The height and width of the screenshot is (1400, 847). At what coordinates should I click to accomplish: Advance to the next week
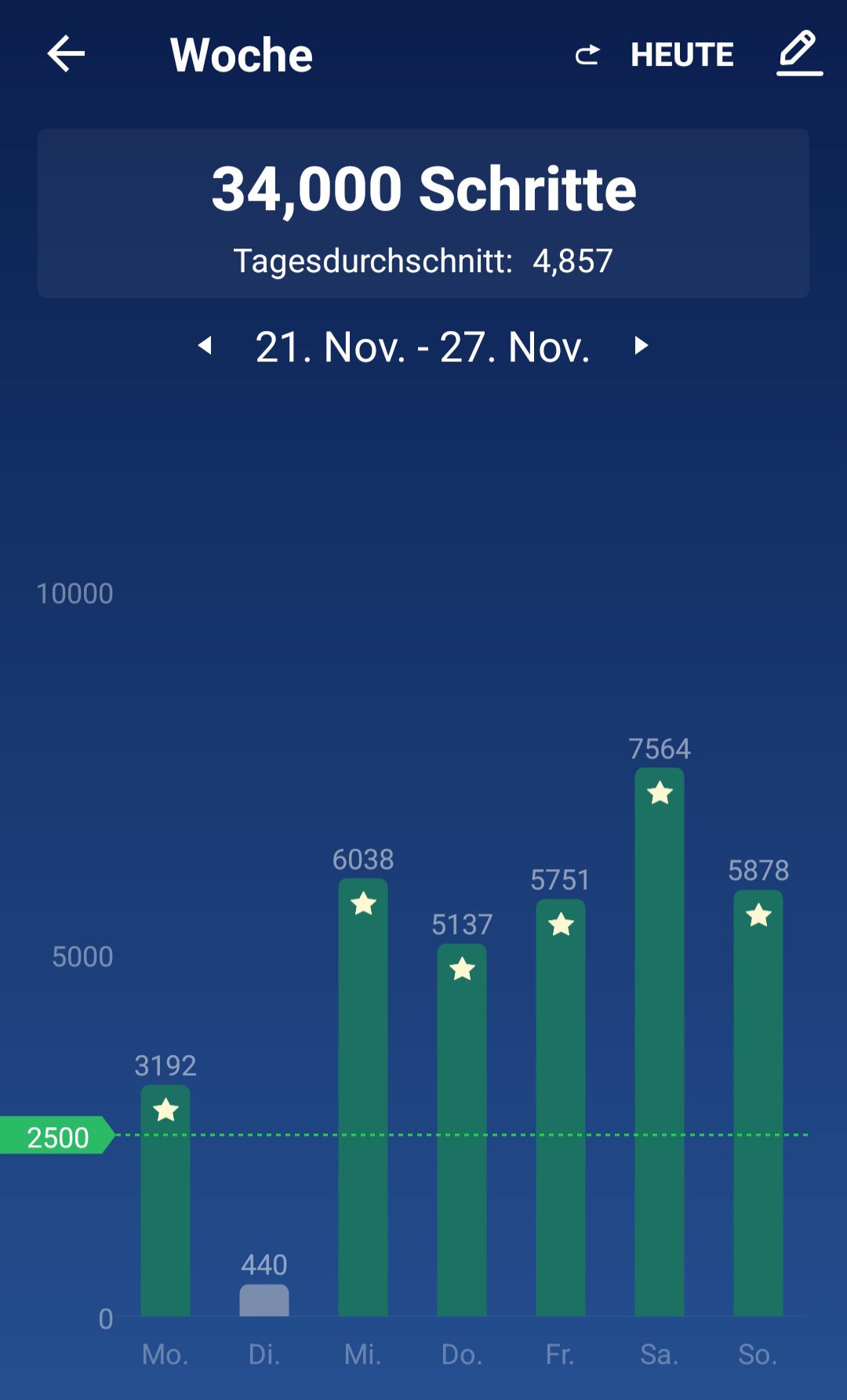(641, 346)
